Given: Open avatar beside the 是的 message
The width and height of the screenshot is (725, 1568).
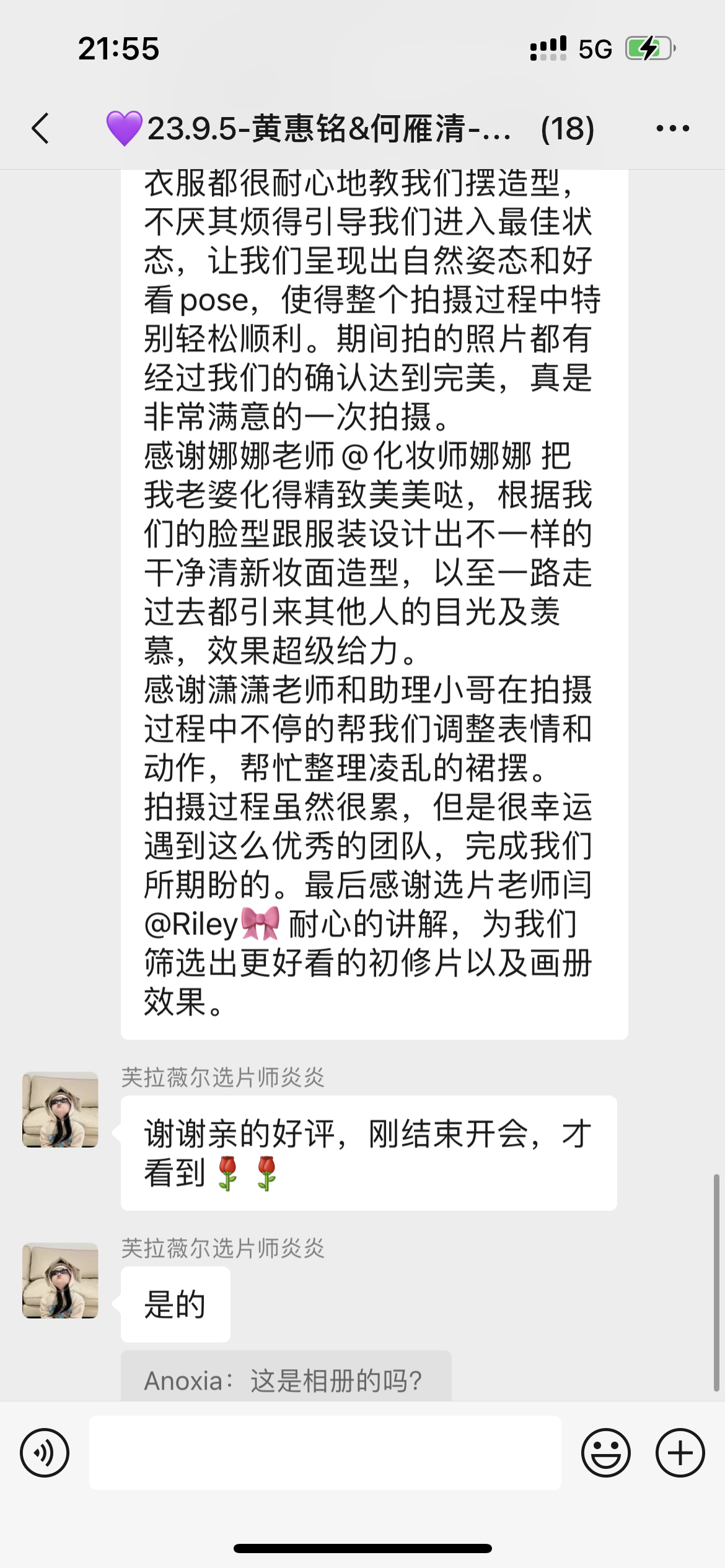Looking at the screenshot, I should pyautogui.click(x=60, y=1281).
